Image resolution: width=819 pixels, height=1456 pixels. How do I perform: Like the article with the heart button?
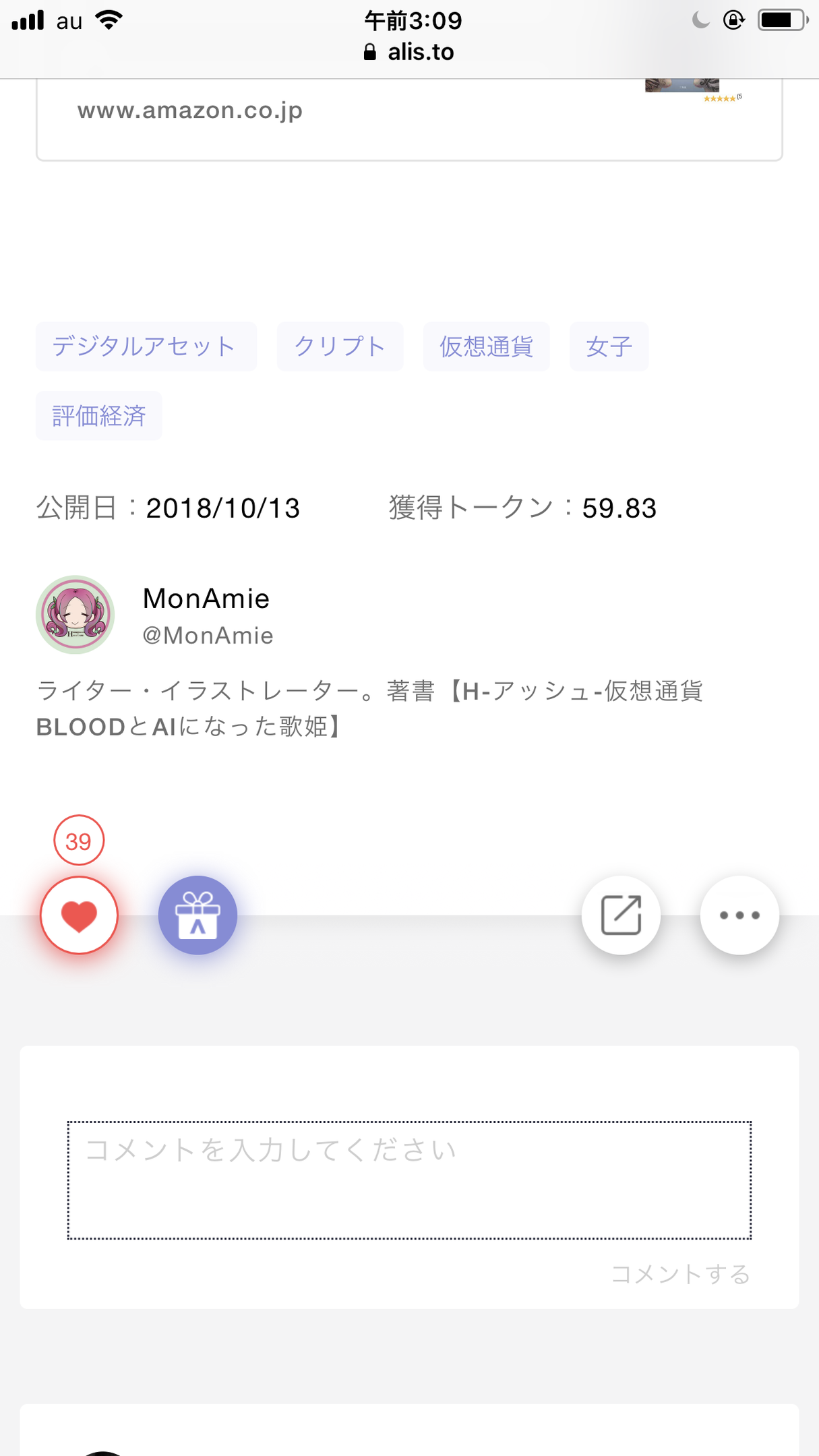pos(79,915)
